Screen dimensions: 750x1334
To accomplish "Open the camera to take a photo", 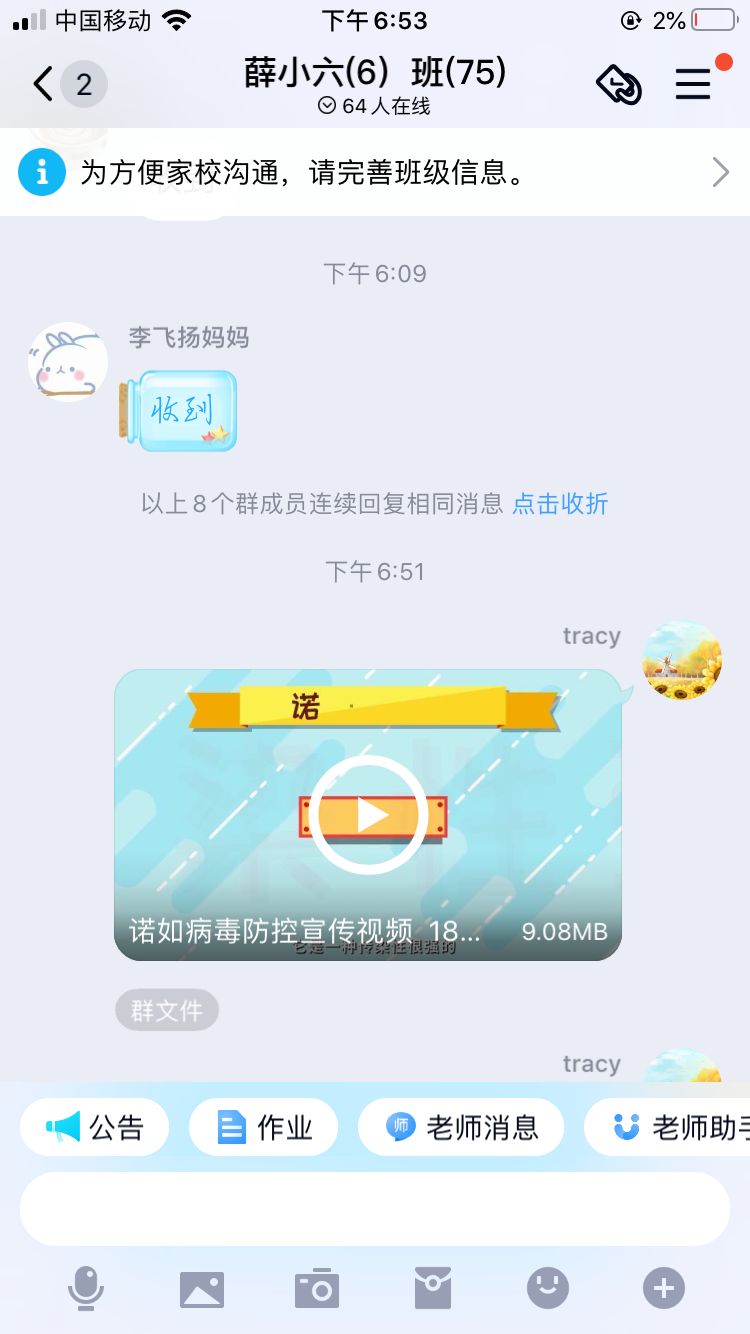I will tap(317, 1288).
